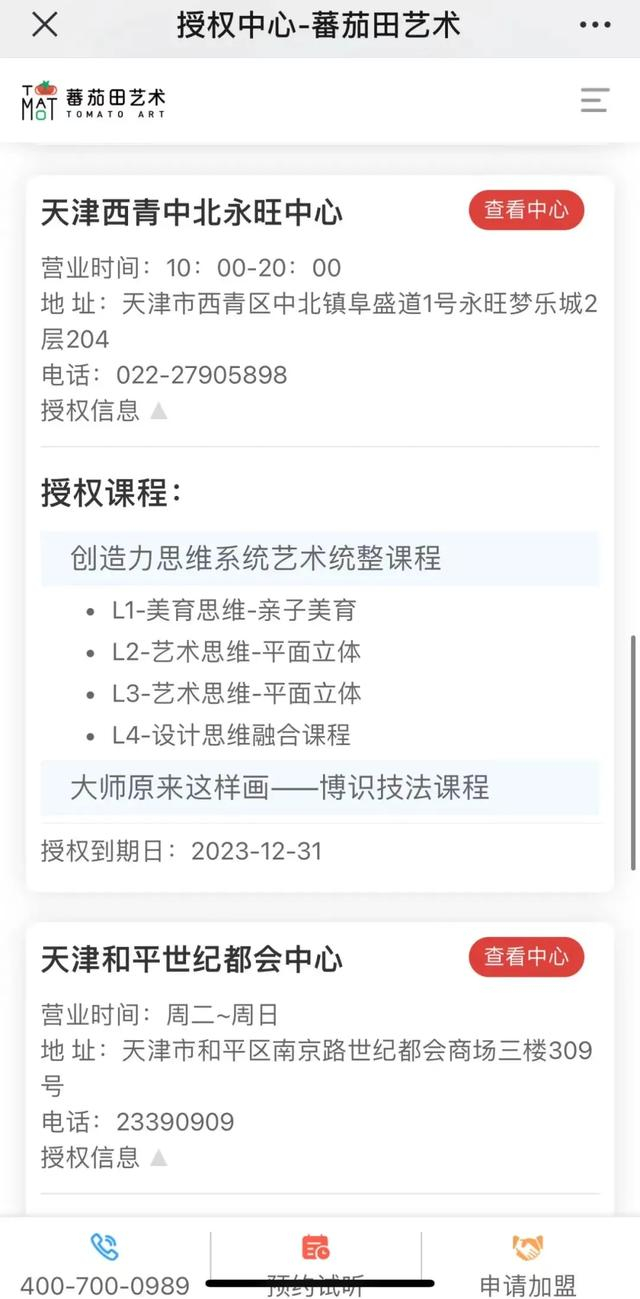640x1299 pixels.
Task: Tap 查看中心 for 天津和平世纪都会中心
Action: click(526, 957)
